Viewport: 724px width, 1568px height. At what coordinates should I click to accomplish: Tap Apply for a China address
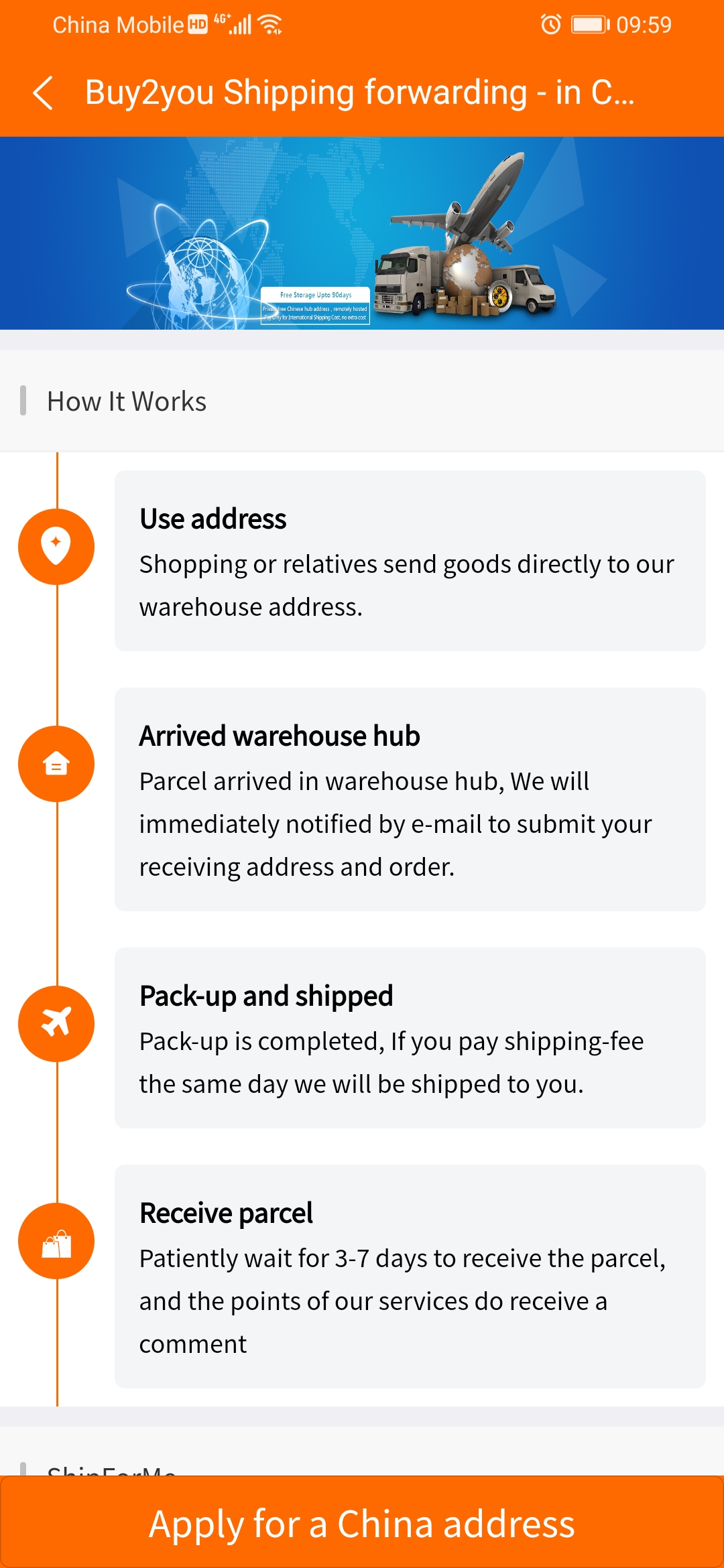pyautogui.click(x=362, y=1522)
